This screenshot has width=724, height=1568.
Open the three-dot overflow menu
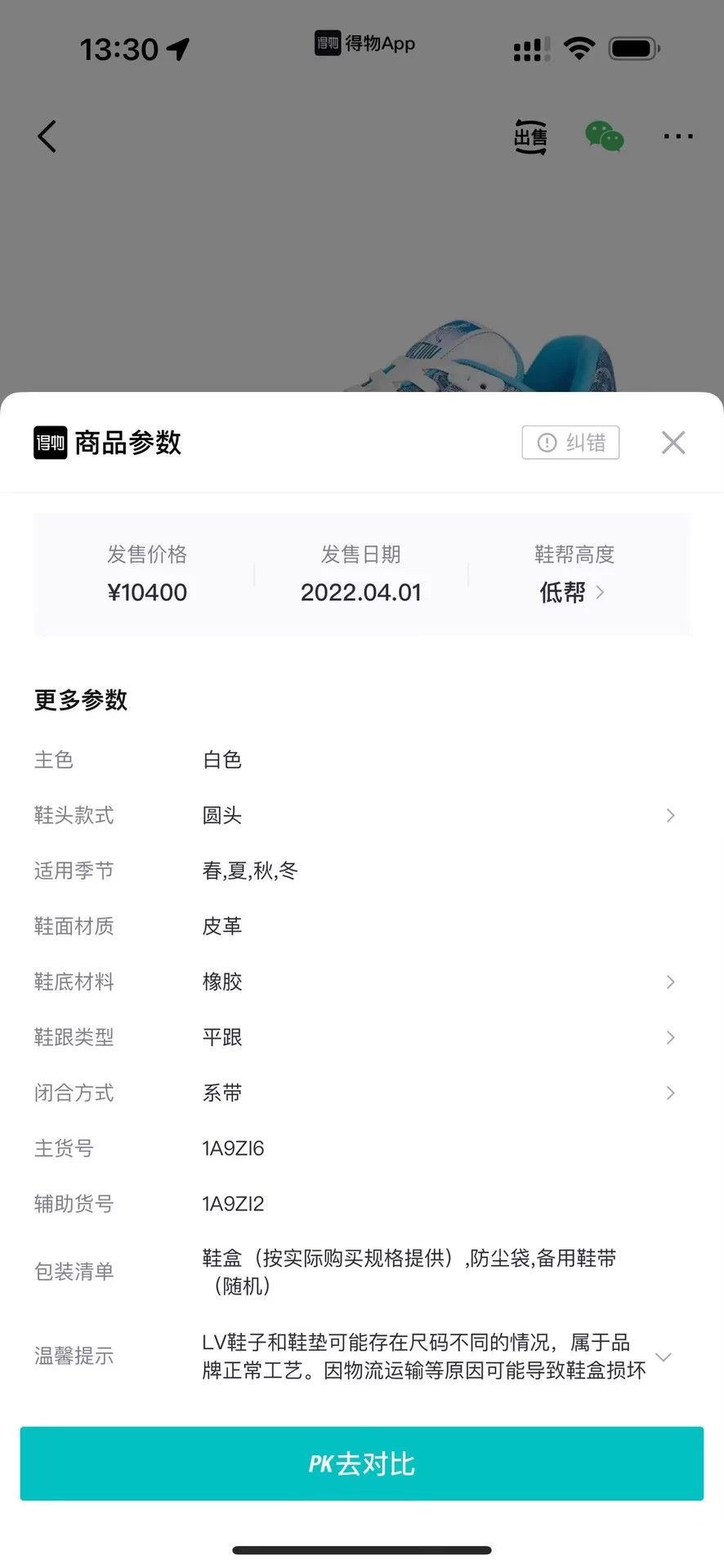click(x=678, y=136)
